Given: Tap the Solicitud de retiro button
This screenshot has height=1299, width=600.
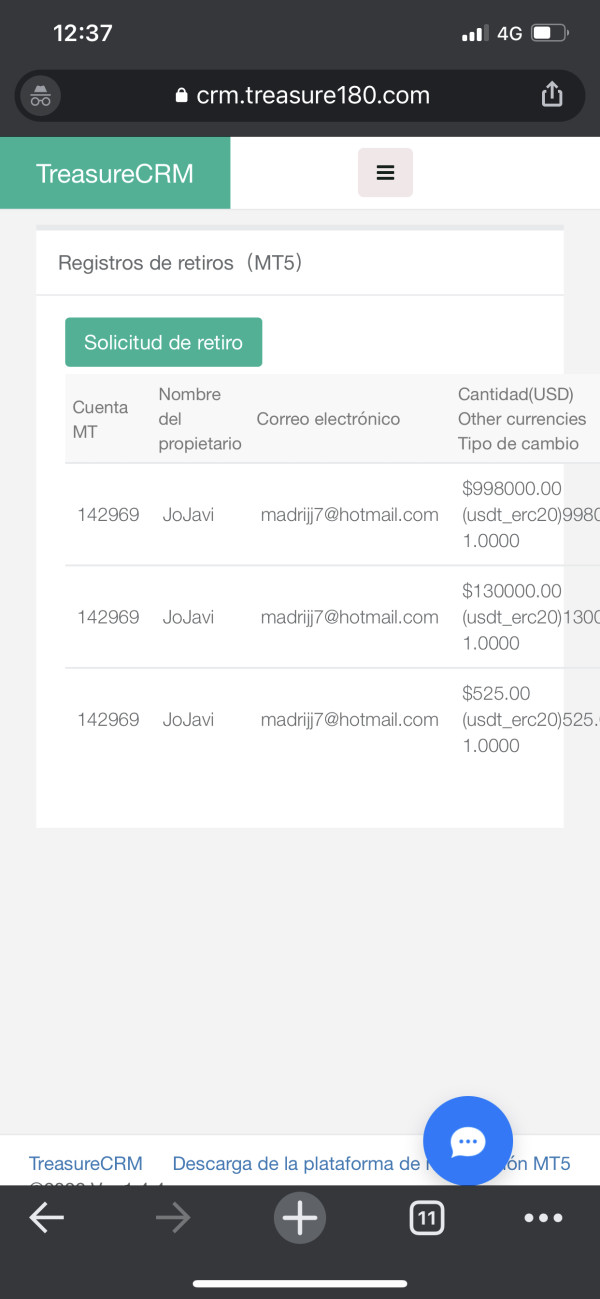Looking at the screenshot, I should (x=163, y=342).
